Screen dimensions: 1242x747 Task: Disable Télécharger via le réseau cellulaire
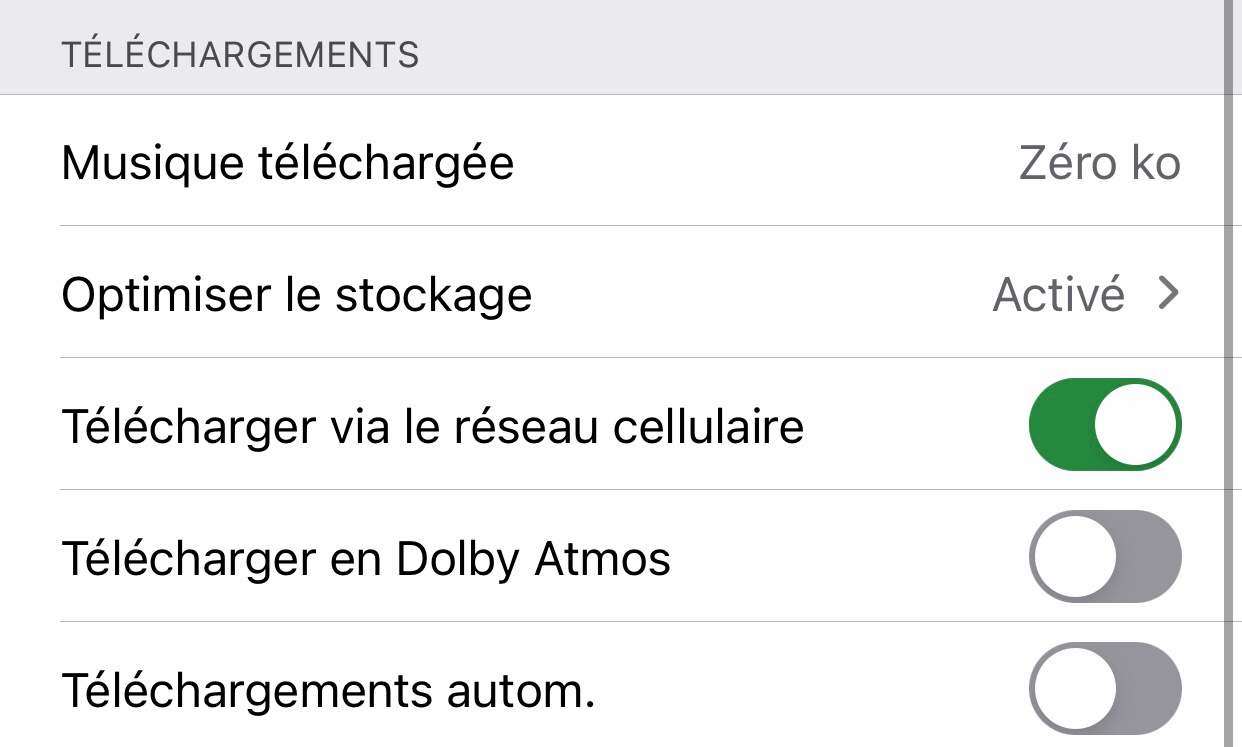click(1104, 425)
